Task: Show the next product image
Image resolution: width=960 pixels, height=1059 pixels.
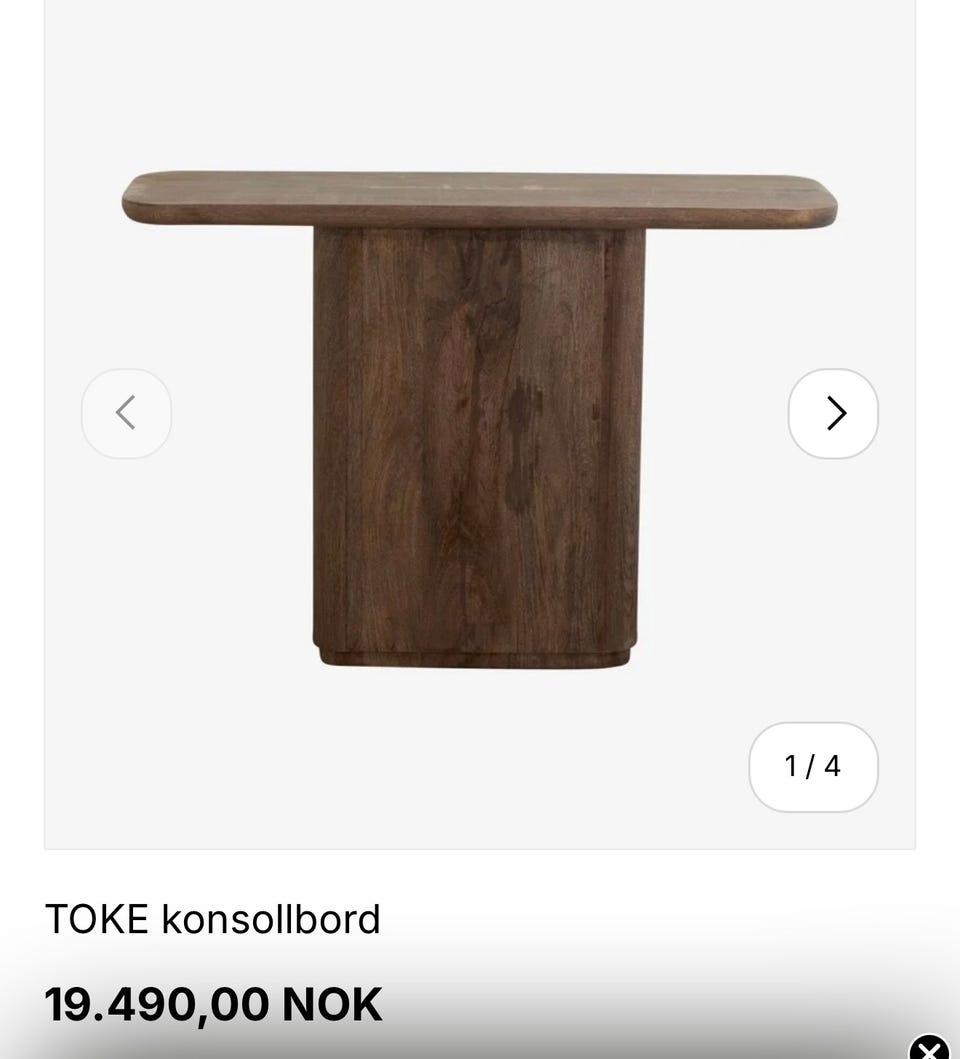Action: pos(833,413)
